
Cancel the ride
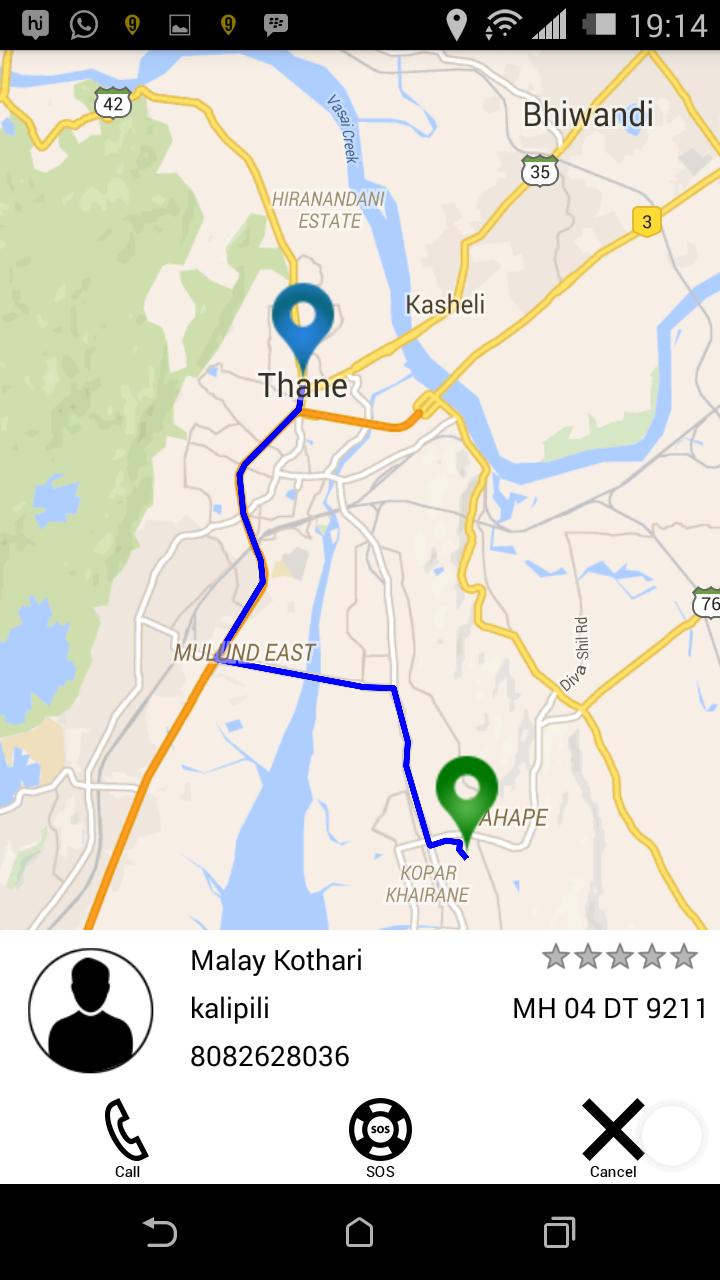[x=613, y=1138]
